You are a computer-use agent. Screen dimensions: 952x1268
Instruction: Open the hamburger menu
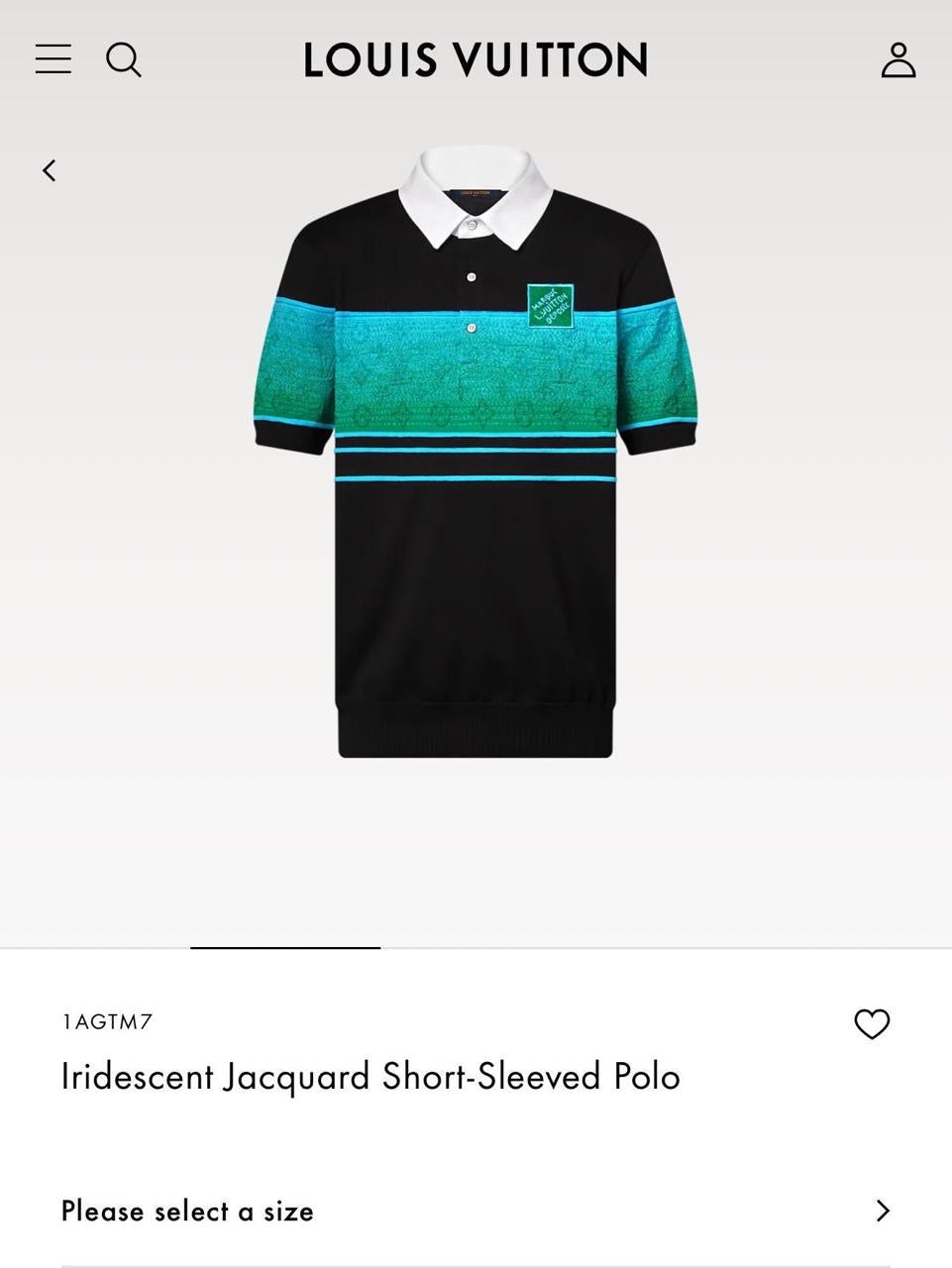point(53,59)
